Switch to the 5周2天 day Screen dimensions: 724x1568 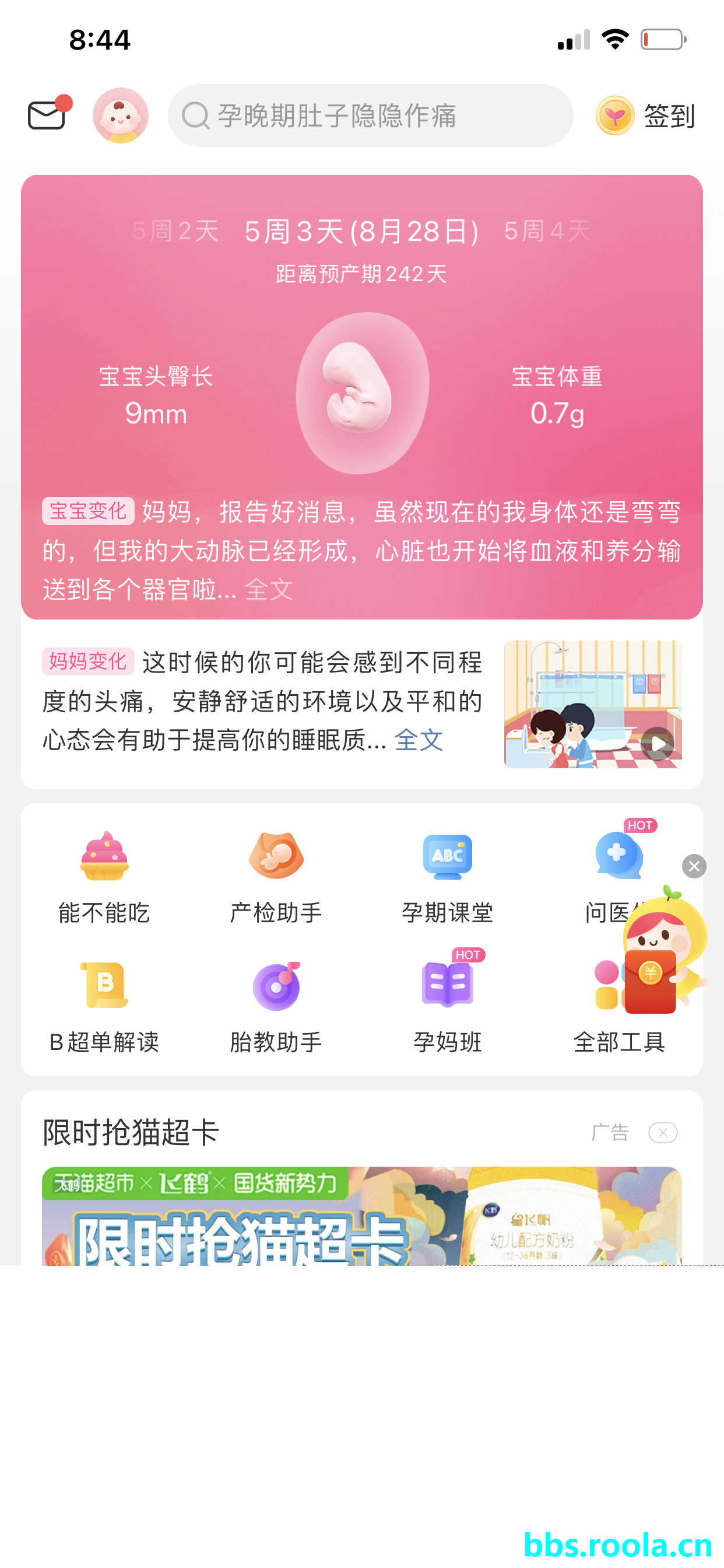175,232
